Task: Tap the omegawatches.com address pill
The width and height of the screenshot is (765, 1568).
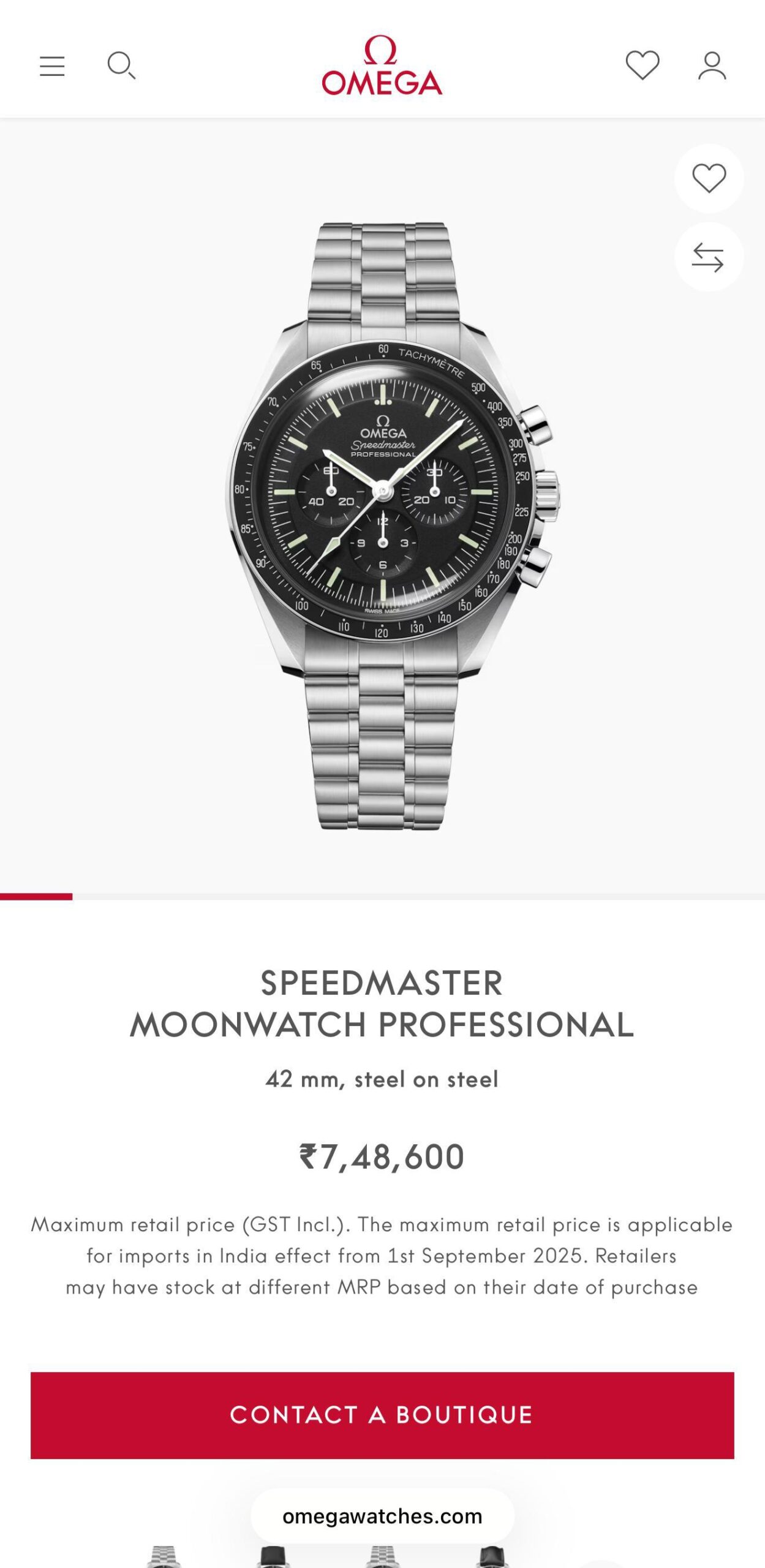Action: point(382,1516)
